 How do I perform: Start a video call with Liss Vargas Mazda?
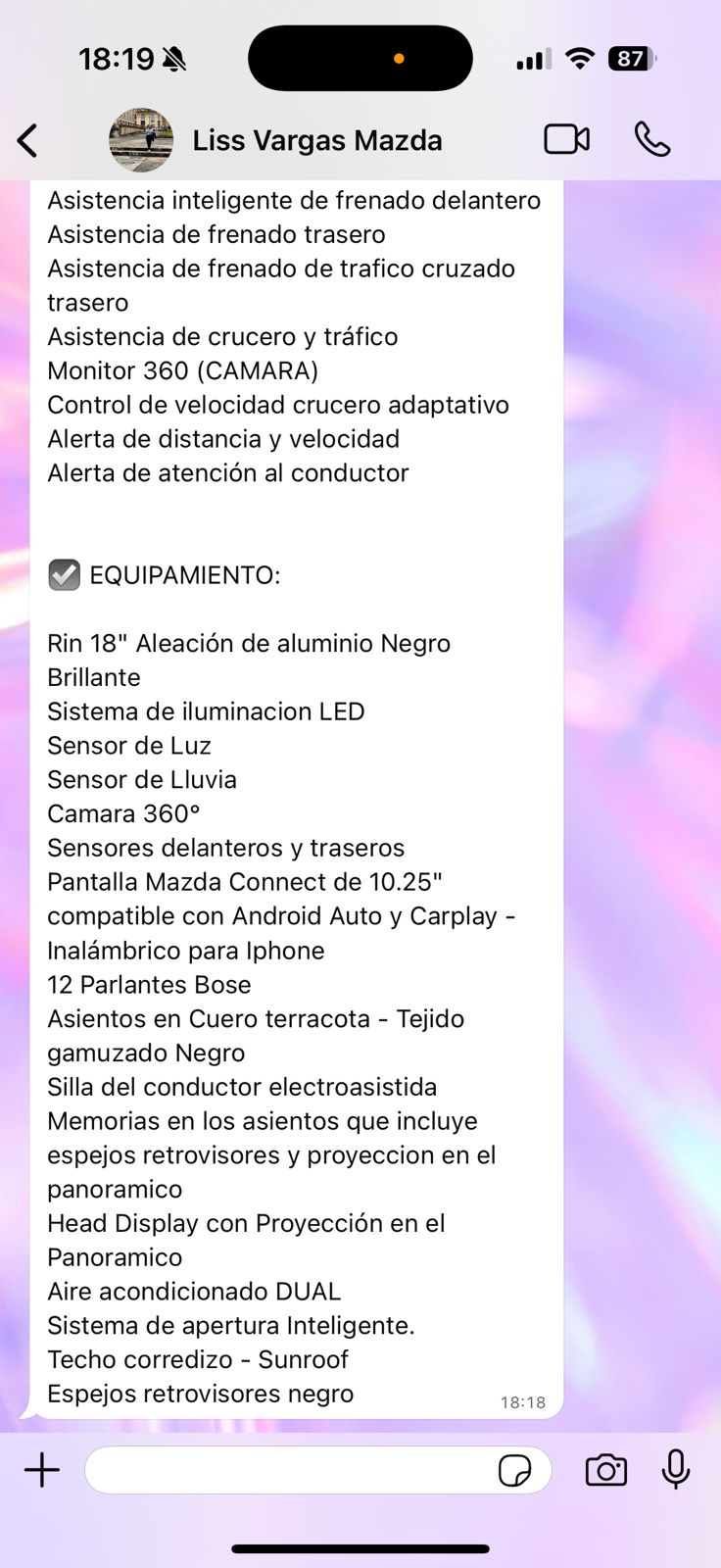[x=566, y=140]
